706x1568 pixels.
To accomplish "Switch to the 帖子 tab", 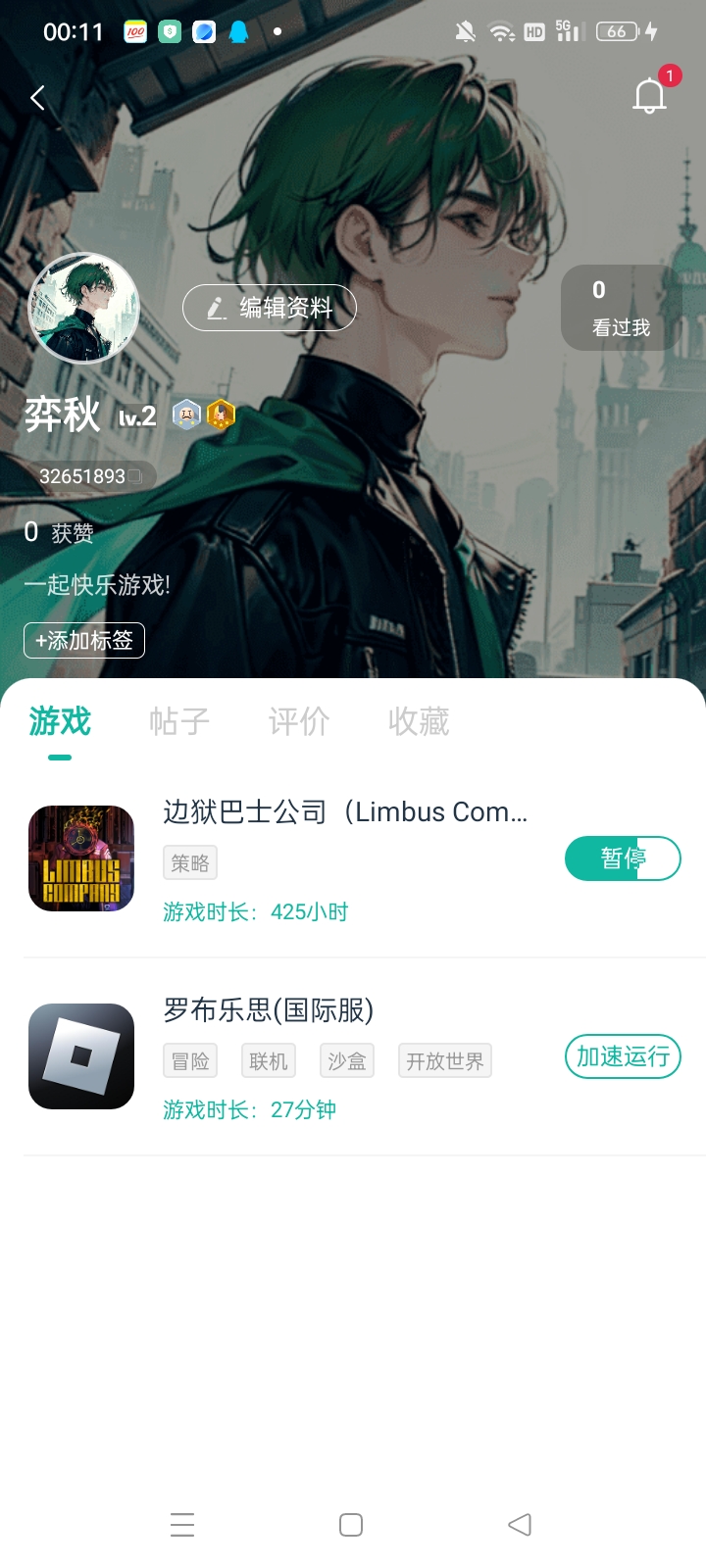I will [179, 722].
